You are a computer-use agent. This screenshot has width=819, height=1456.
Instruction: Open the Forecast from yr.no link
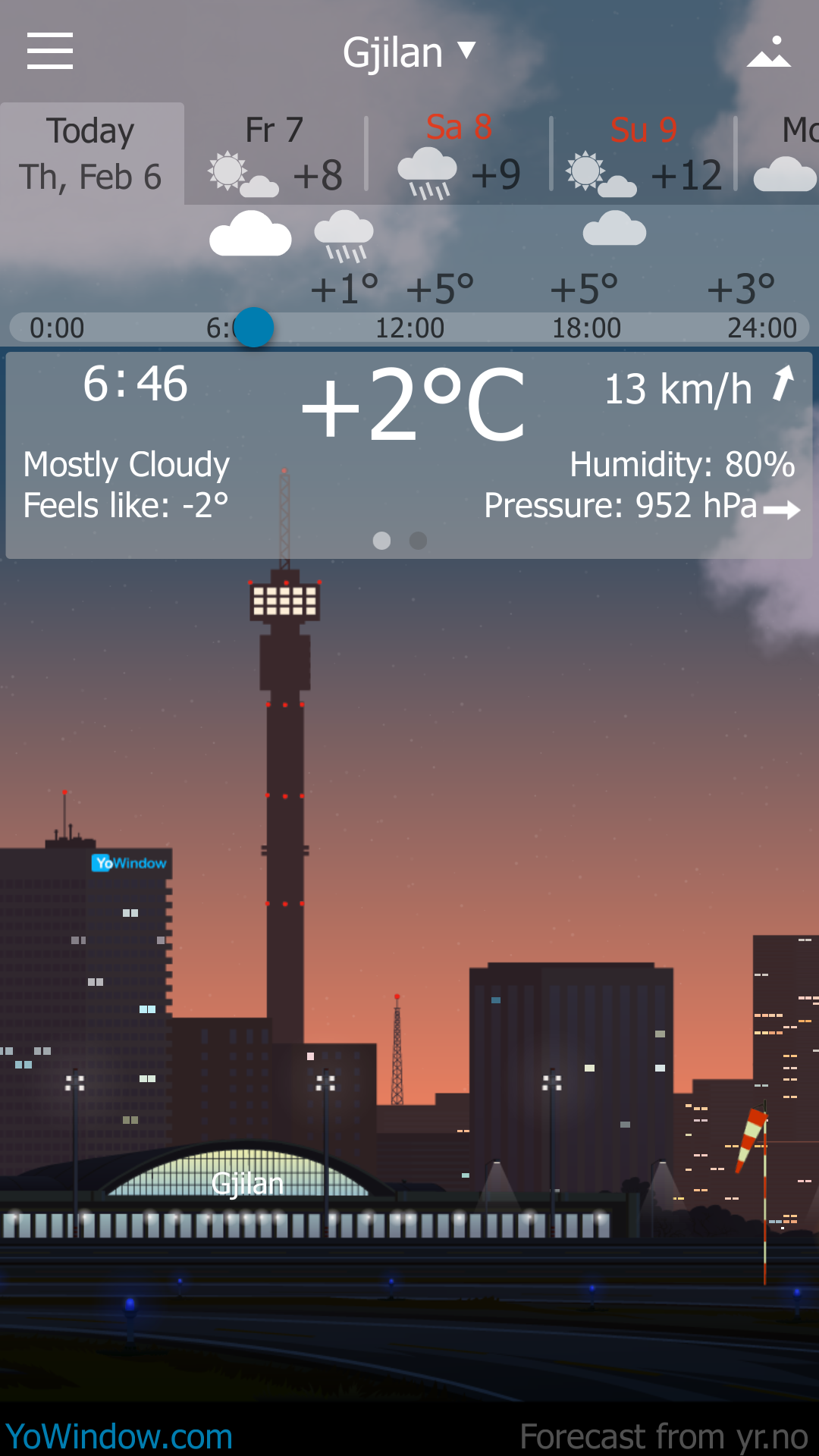click(x=664, y=1436)
